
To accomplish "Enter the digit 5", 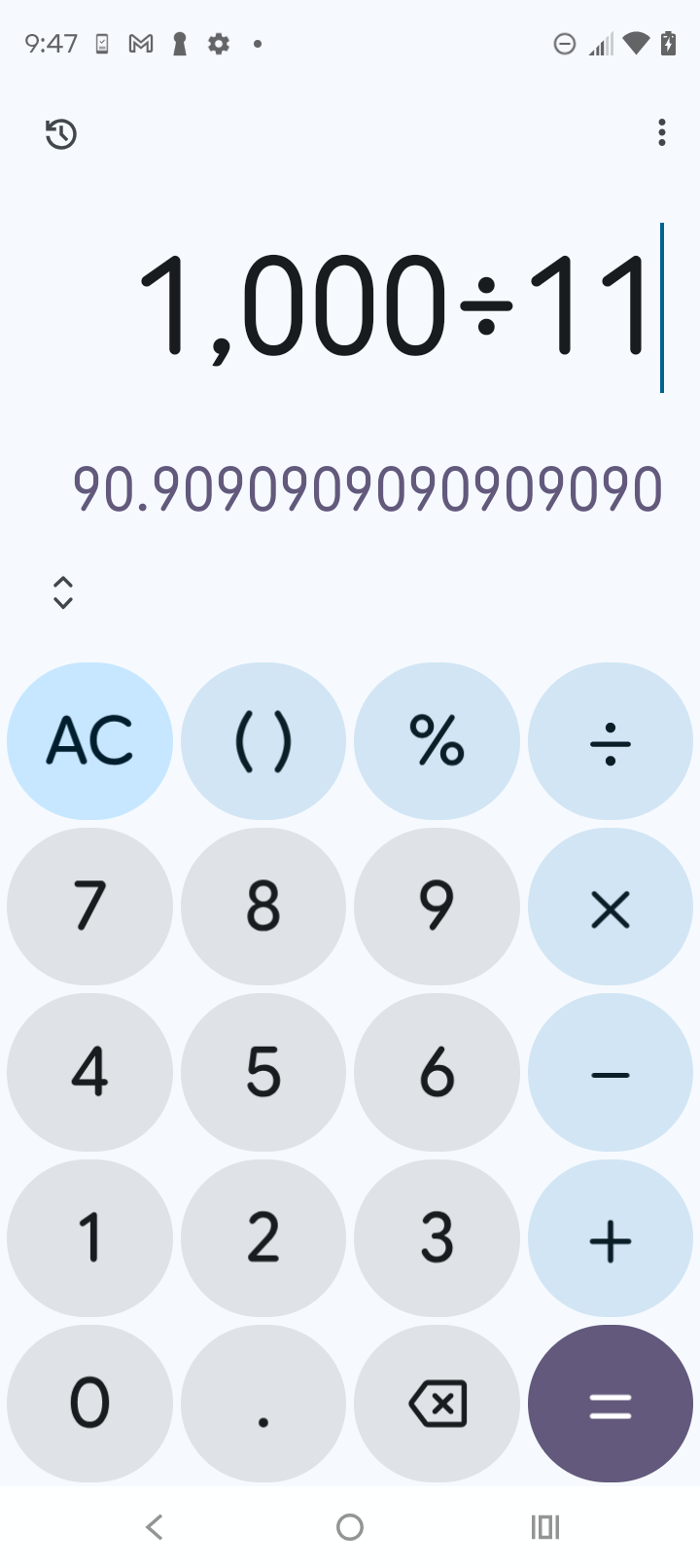I will tap(263, 1072).
